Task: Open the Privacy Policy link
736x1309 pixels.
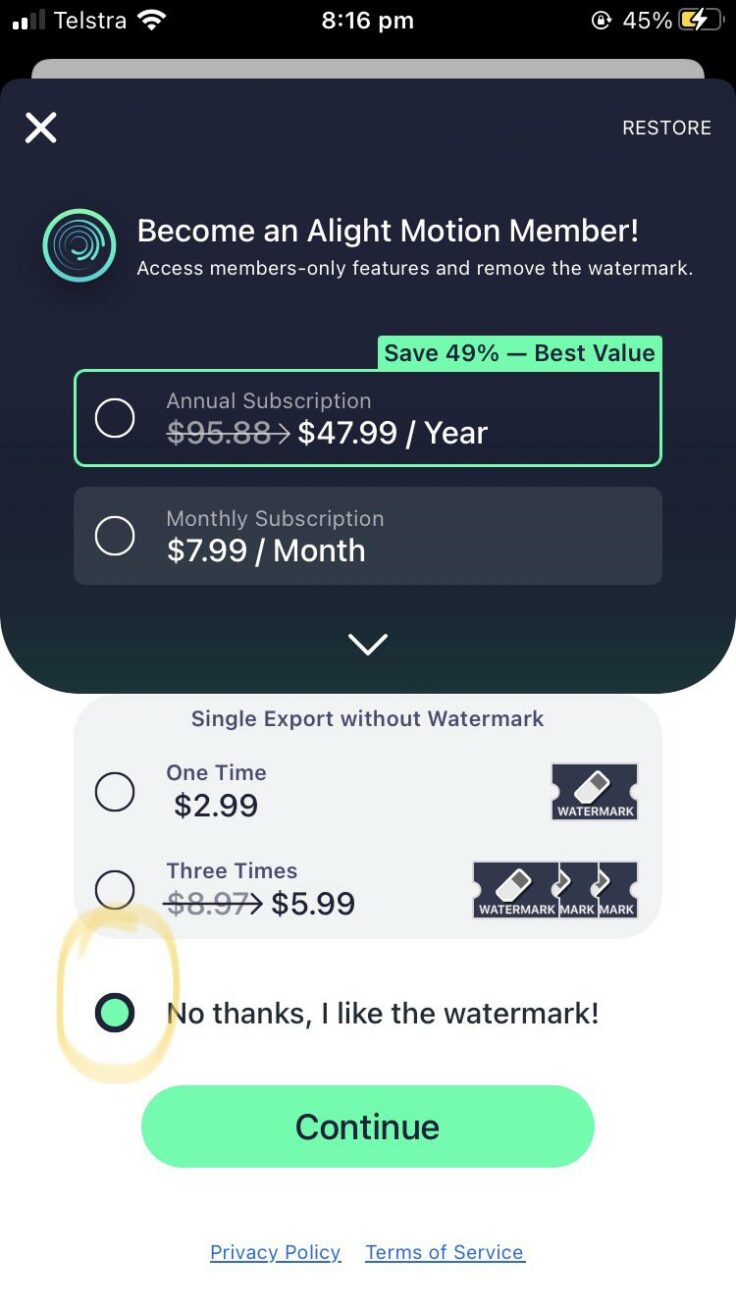Action: coord(275,1252)
